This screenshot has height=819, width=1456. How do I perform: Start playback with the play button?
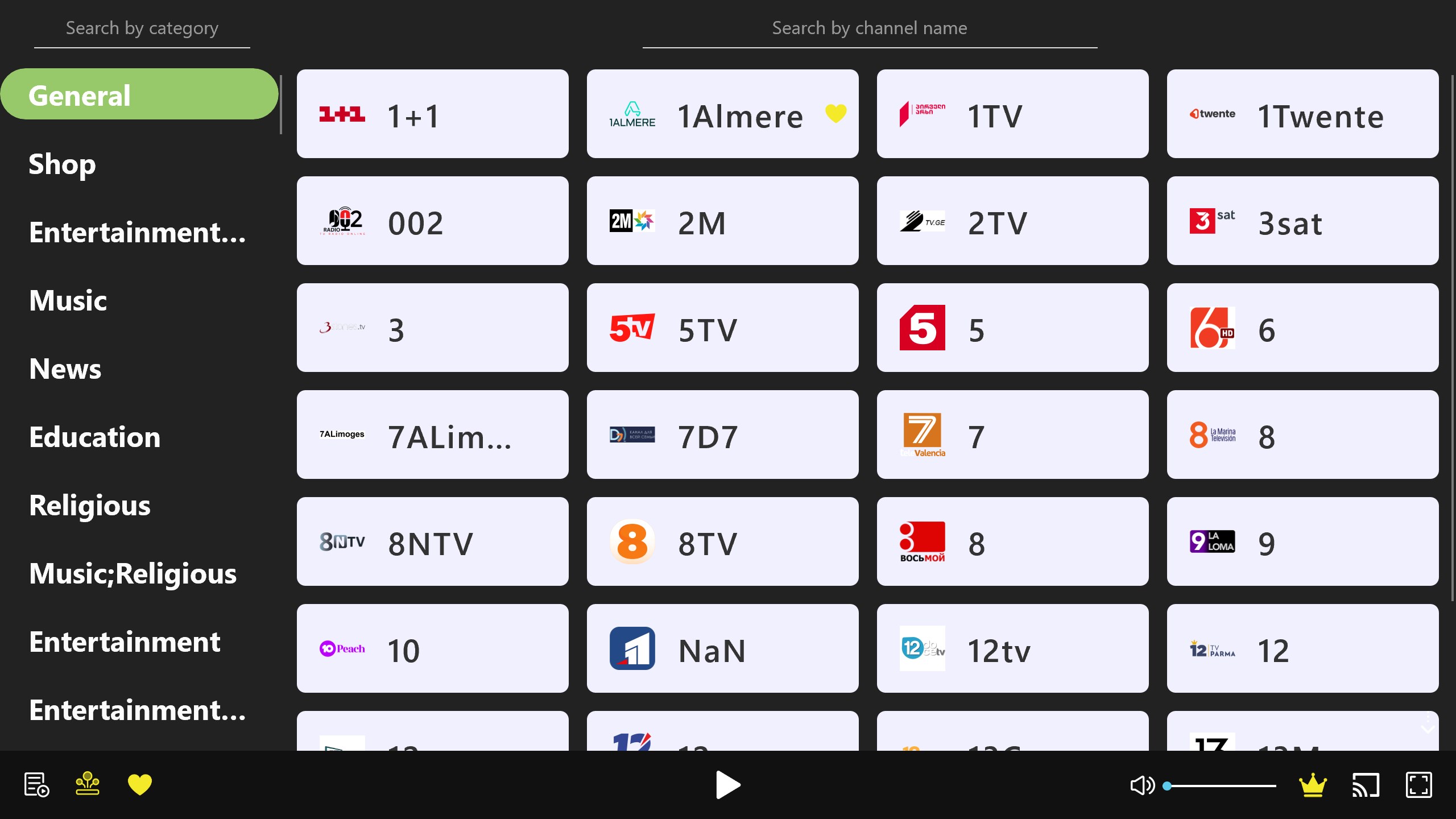728,785
